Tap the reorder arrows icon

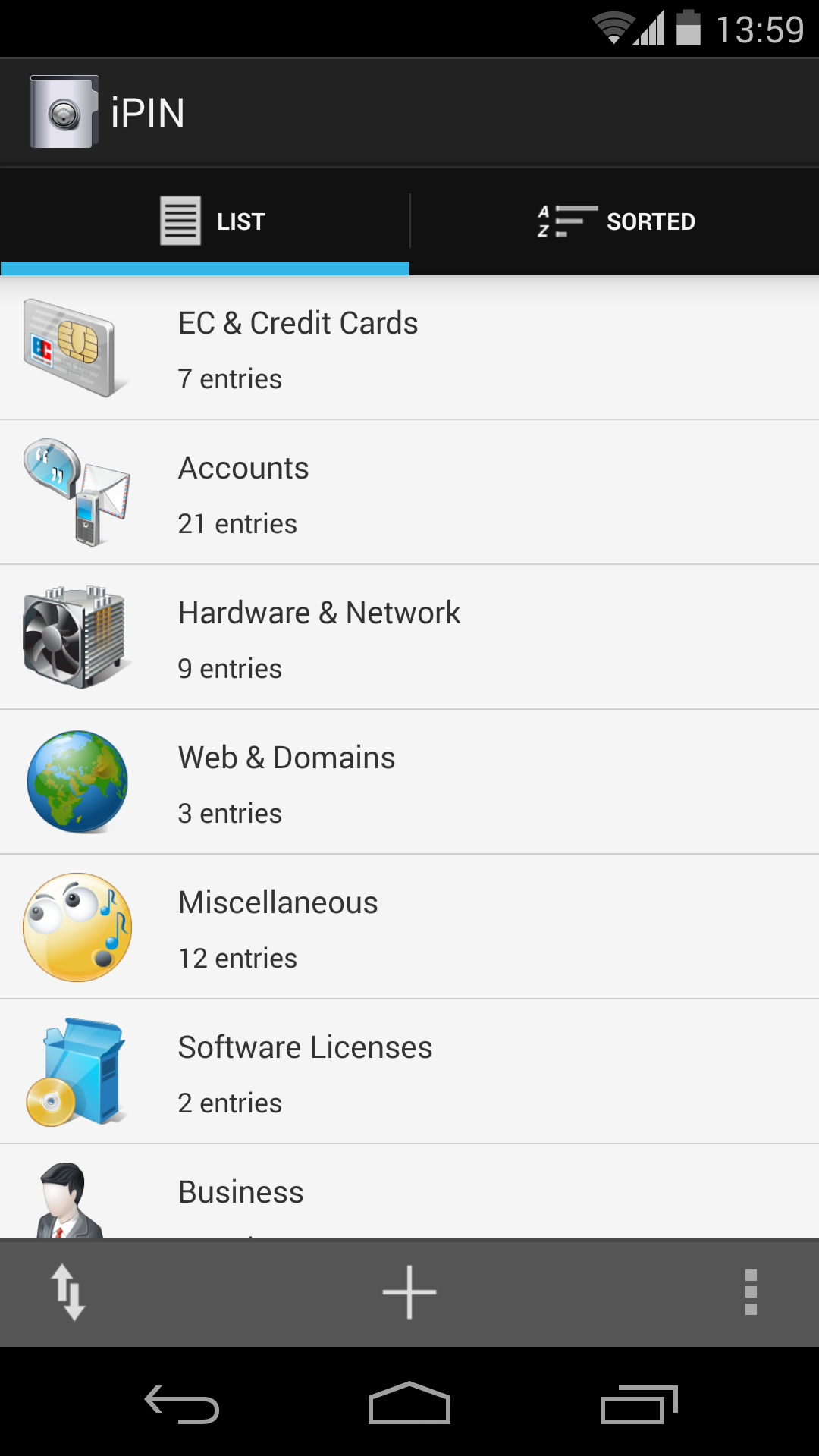click(x=68, y=1292)
